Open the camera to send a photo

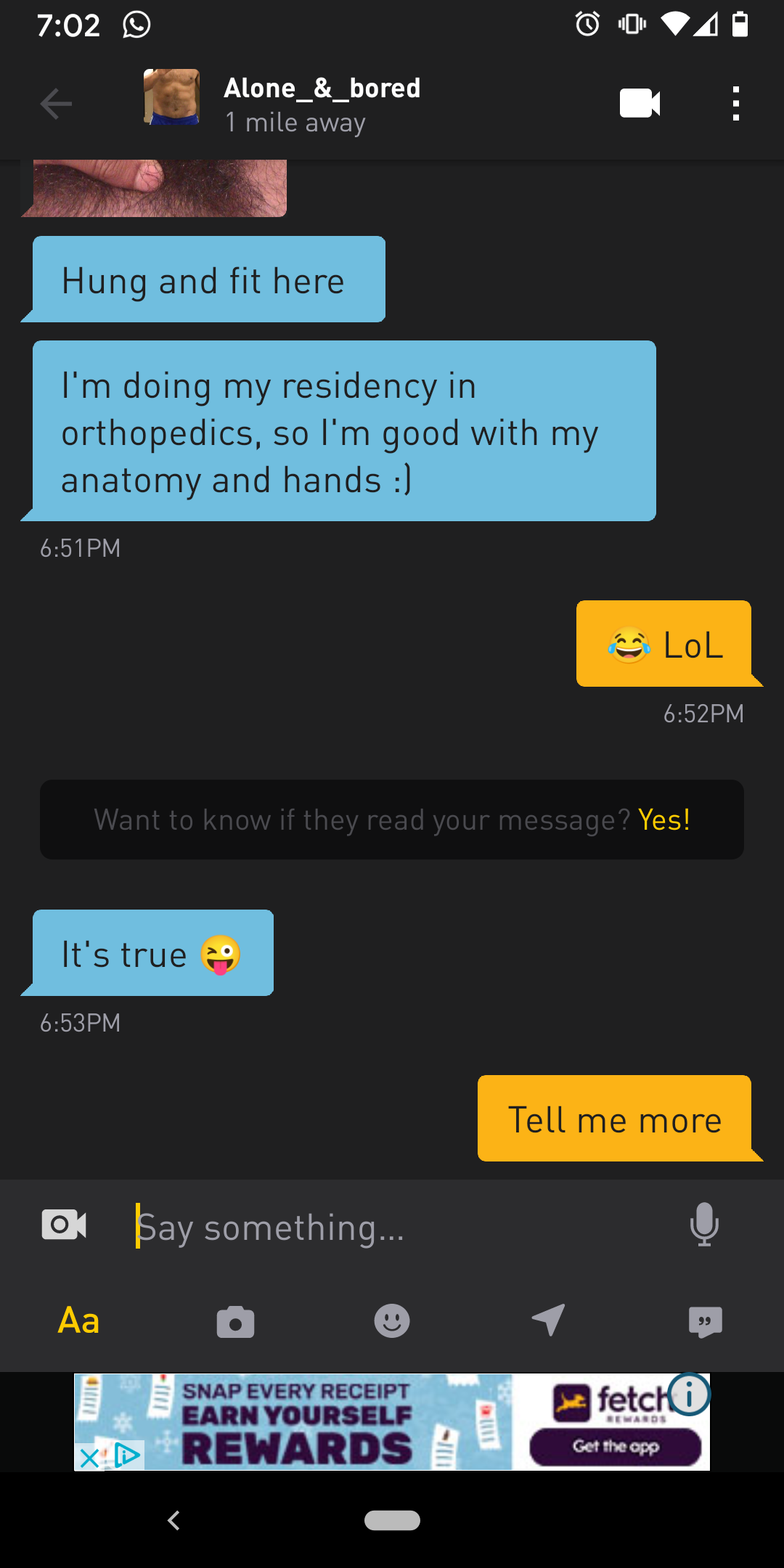click(x=234, y=1323)
